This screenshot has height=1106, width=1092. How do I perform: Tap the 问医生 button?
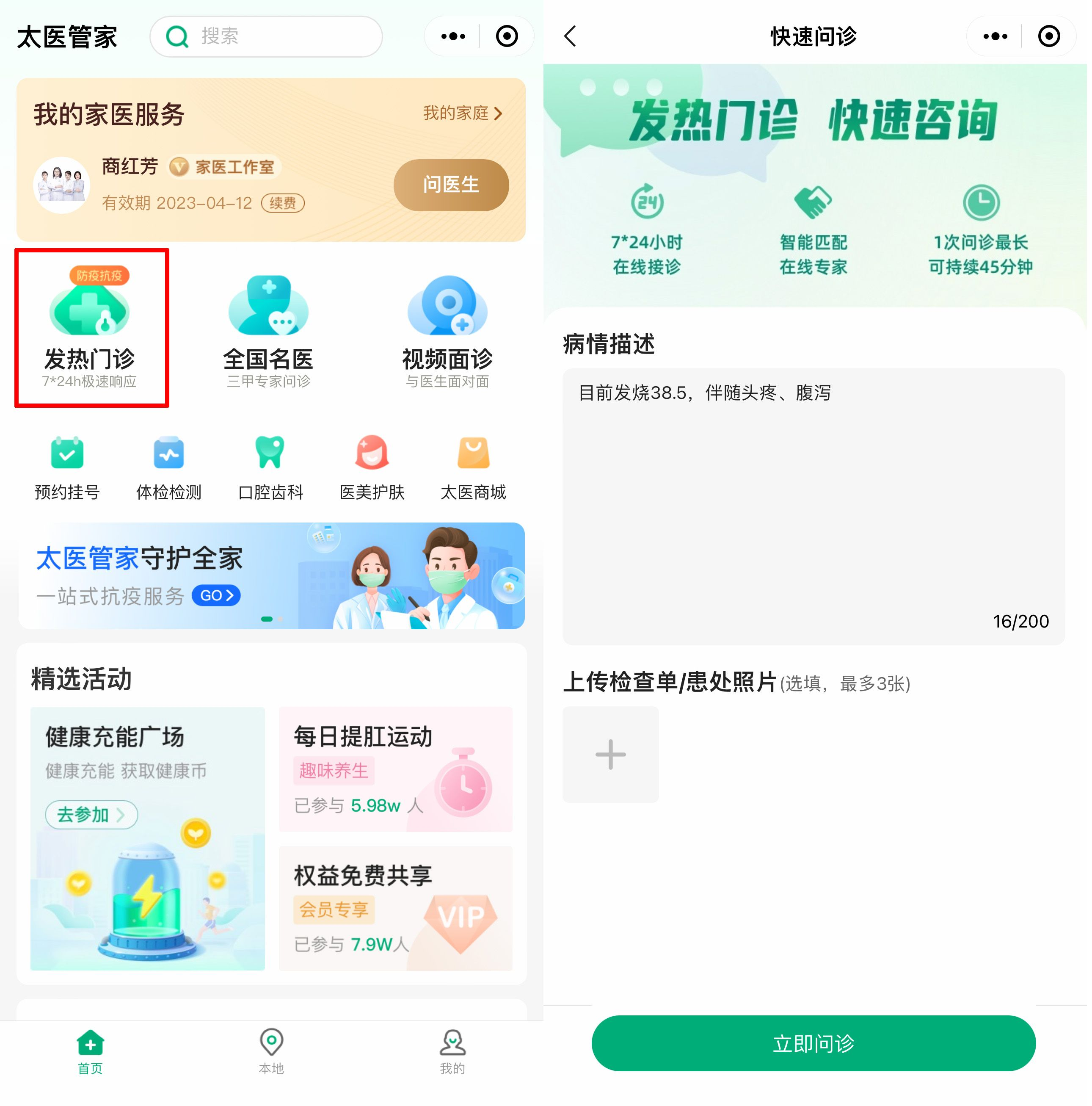(451, 185)
